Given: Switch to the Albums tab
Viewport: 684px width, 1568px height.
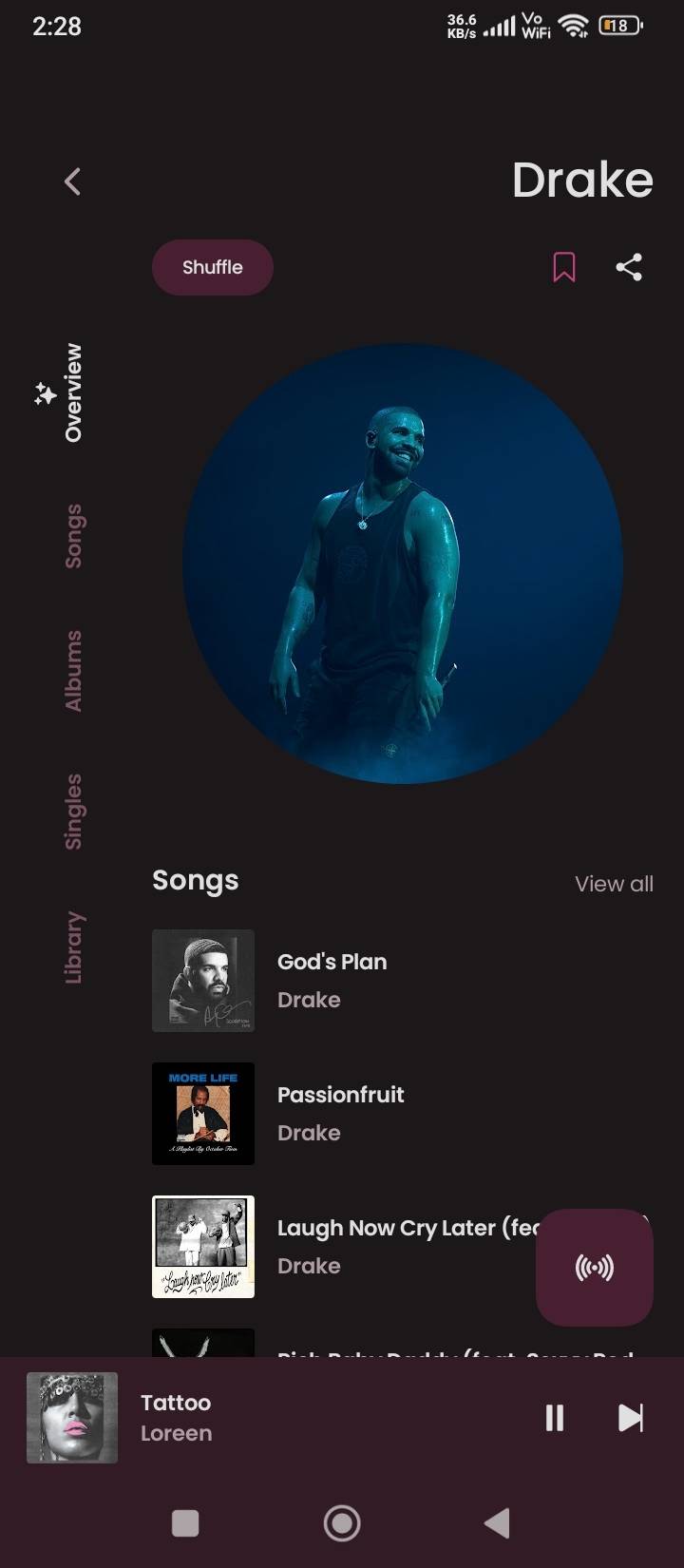Looking at the screenshot, I should tap(73, 670).
